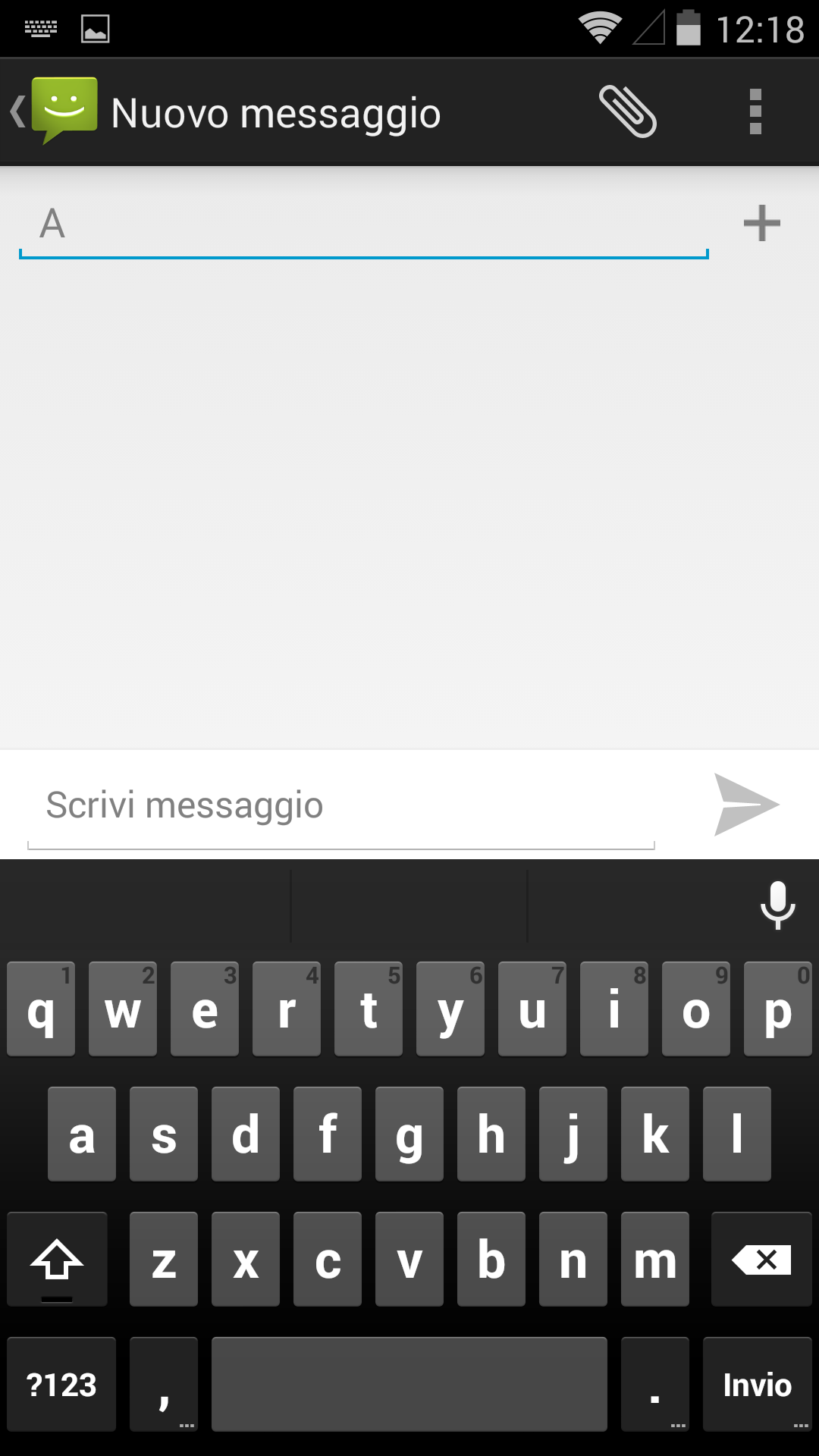Tap the paperclip attach icon

click(628, 112)
